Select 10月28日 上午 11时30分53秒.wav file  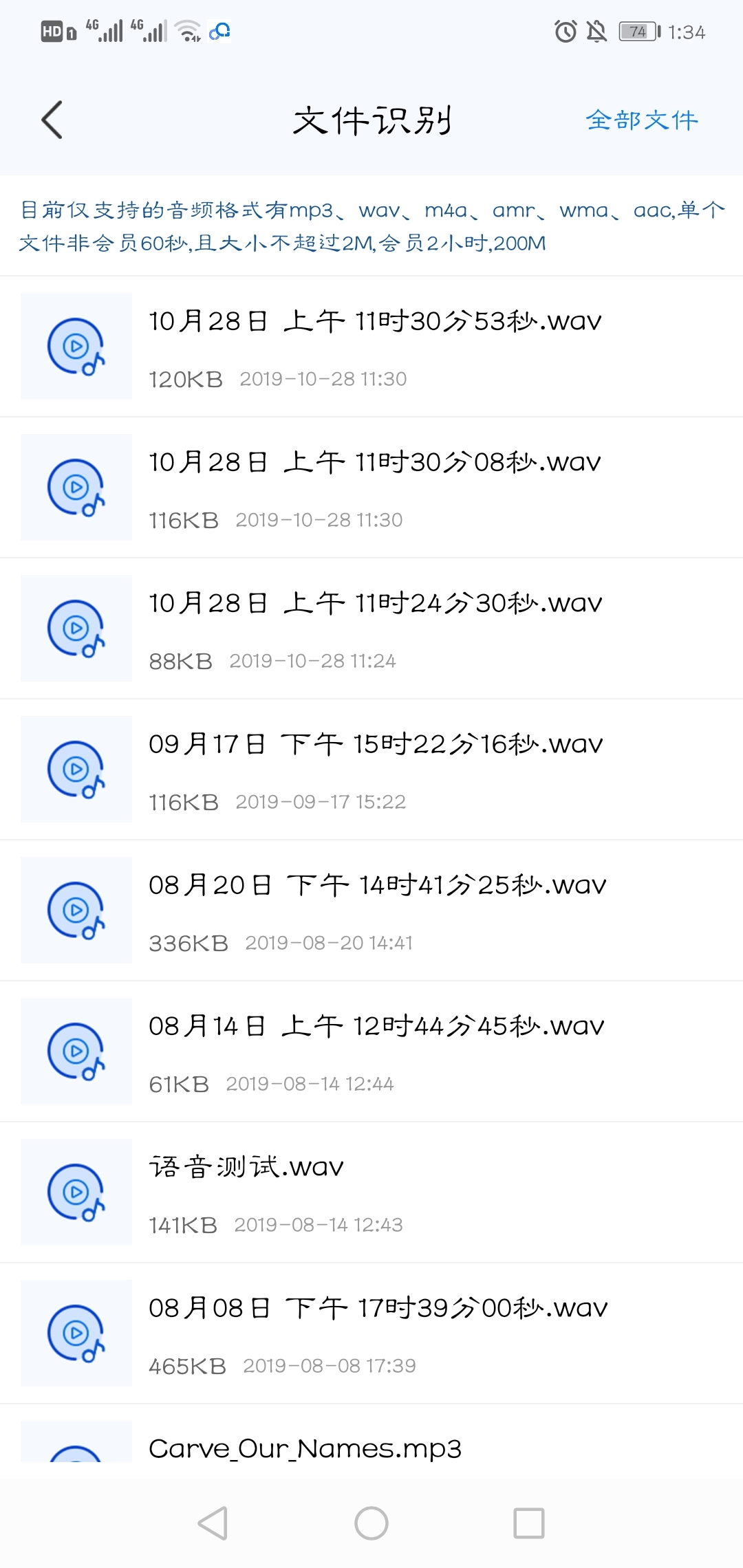(x=375, y=347)
